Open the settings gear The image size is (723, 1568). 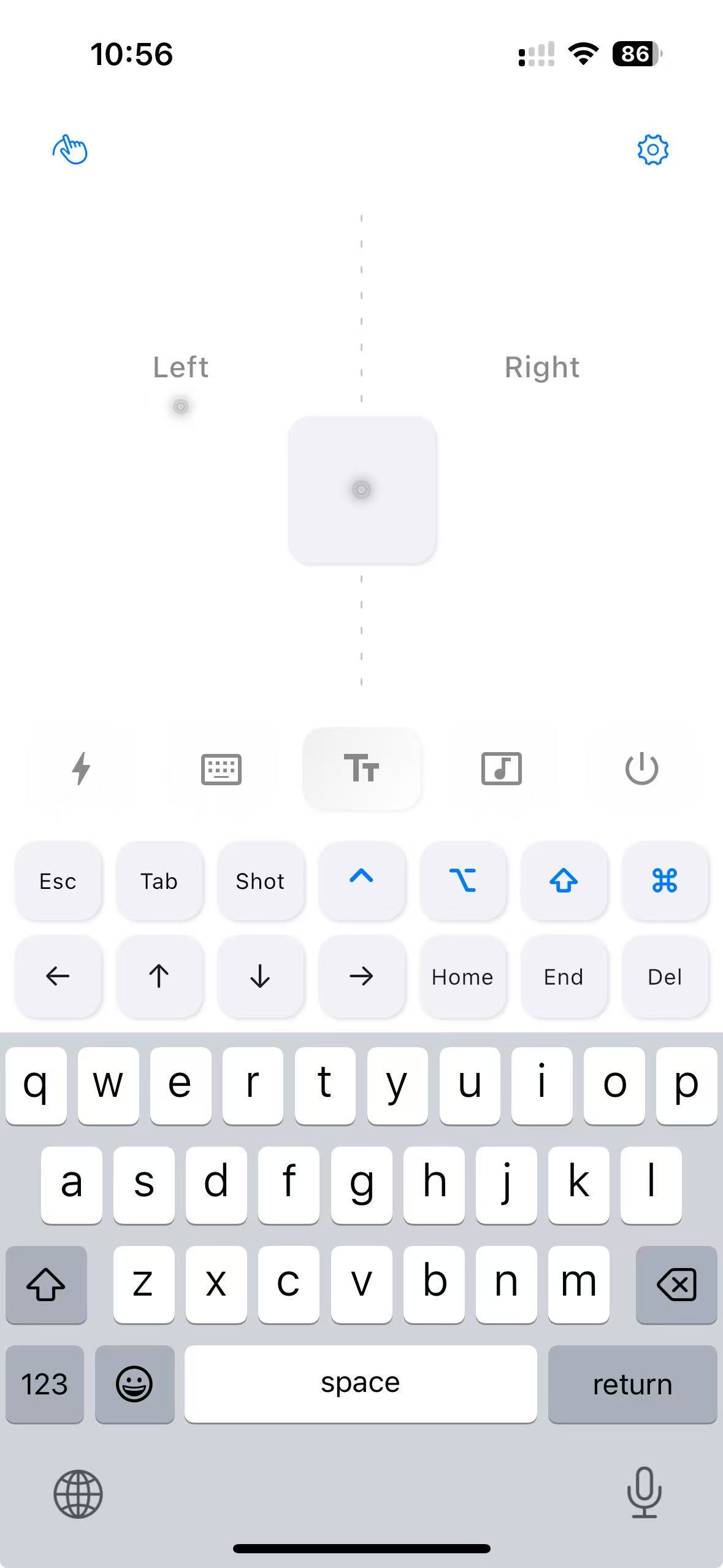click(x=652, y=150)
